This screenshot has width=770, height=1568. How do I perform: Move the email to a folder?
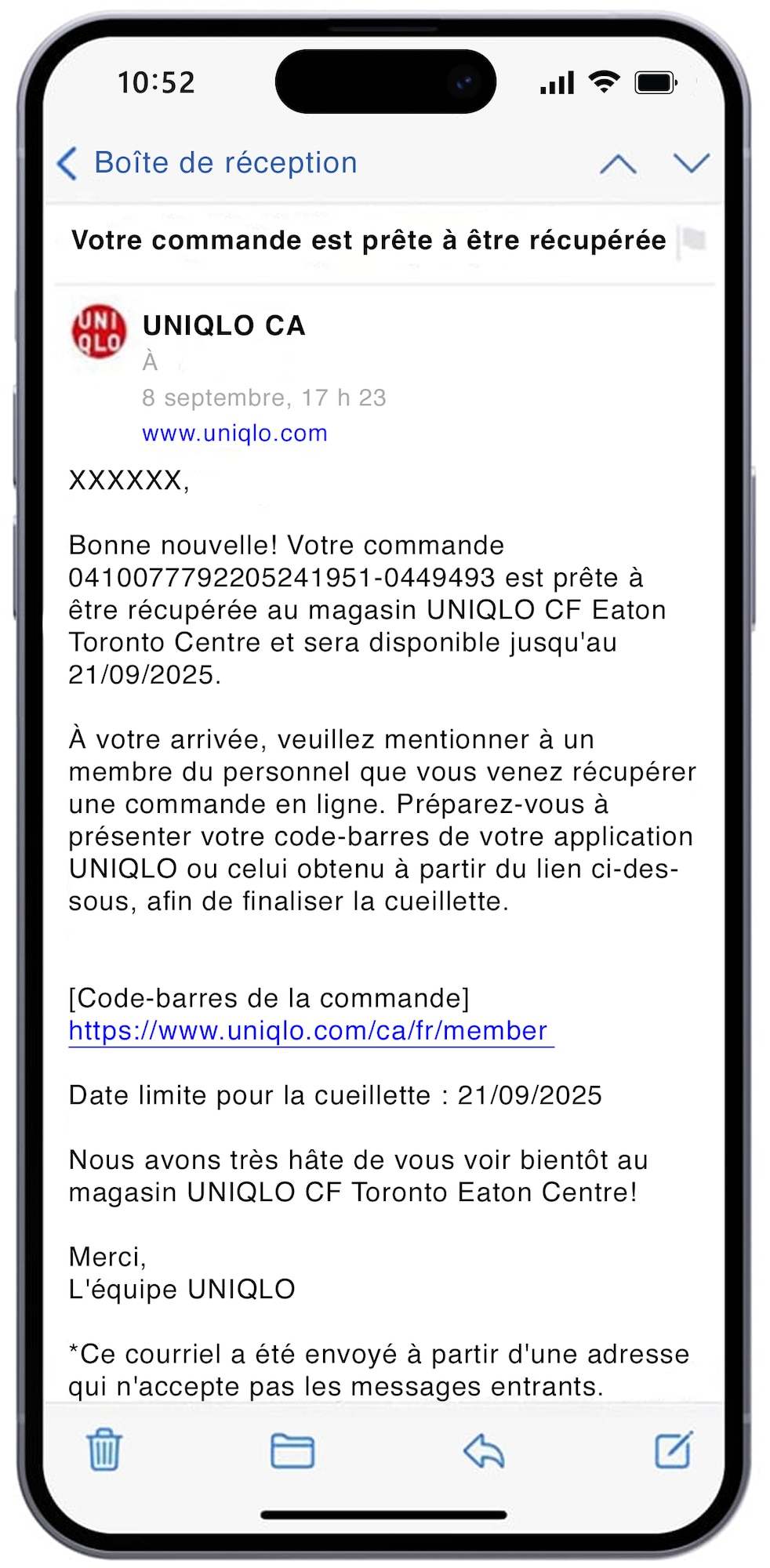pos(292,1450)
